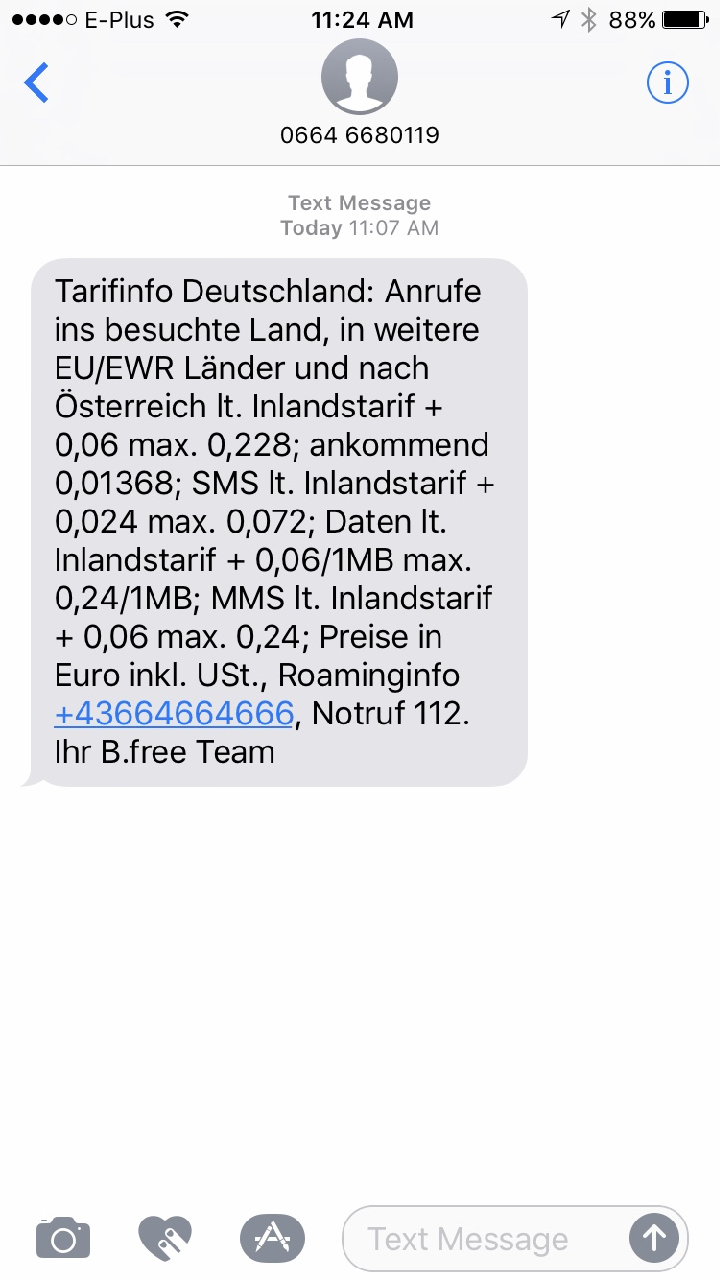Call the roaming info number +43664664666
The width and height of the screenshot is (720, 1280).
(174, 713)
